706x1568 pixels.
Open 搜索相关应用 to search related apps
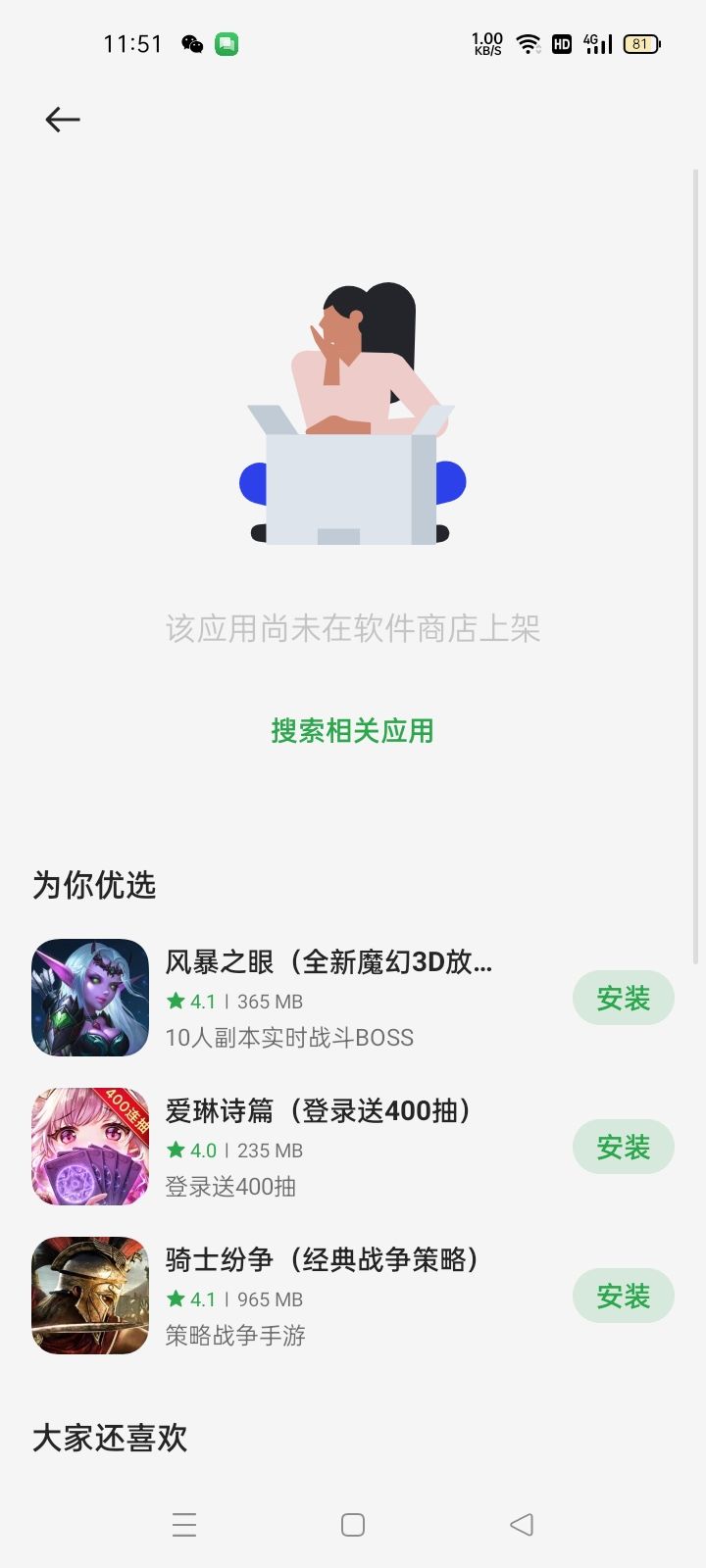[352, 731]
